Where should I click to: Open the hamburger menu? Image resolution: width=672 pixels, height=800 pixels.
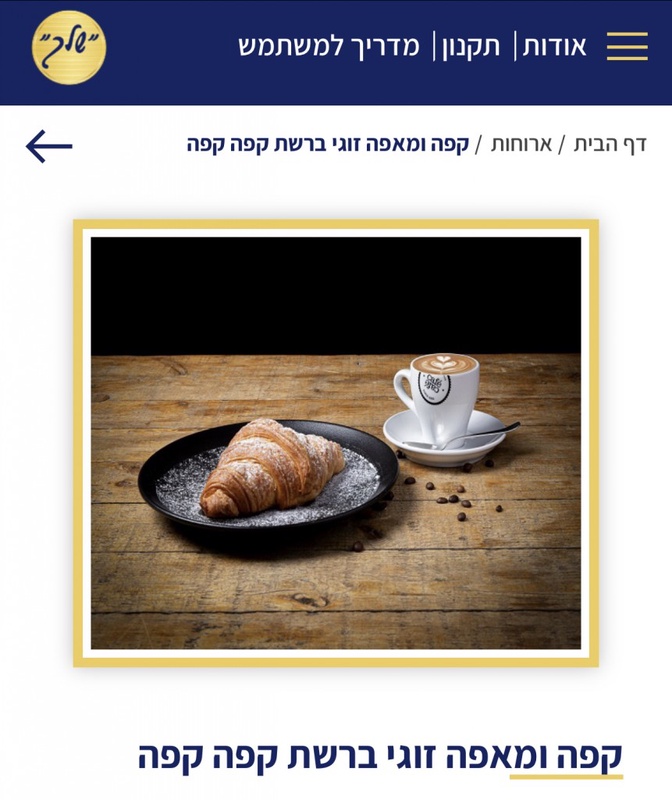[x=627, y=46]
